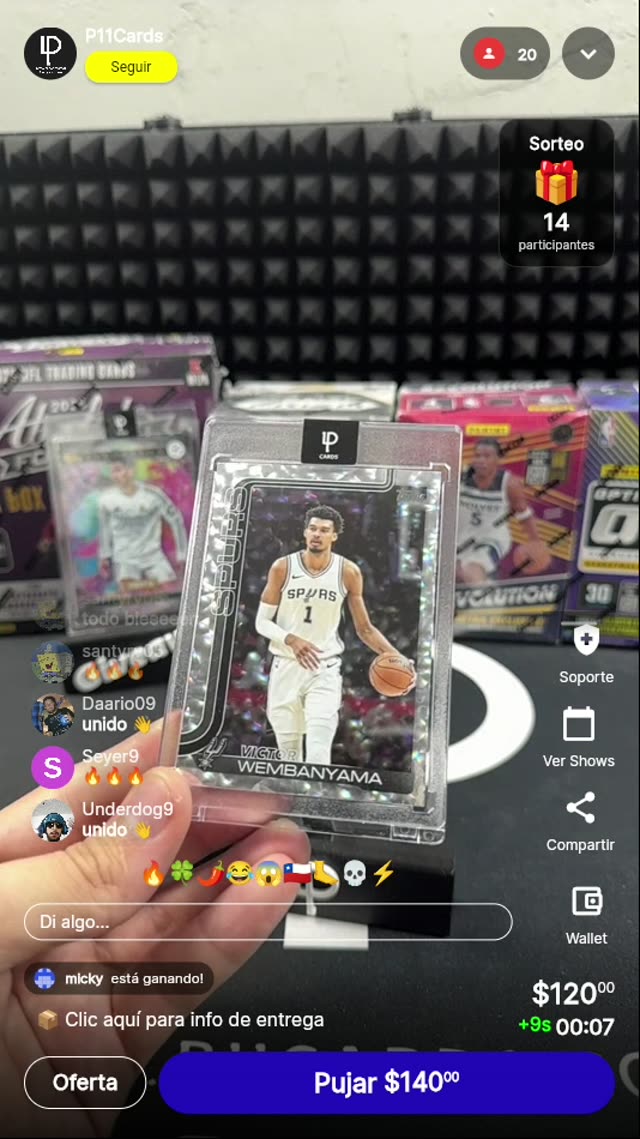Minimize the stream with the down chevron
Screen dimensions: 640x1139
coord(588,54)
